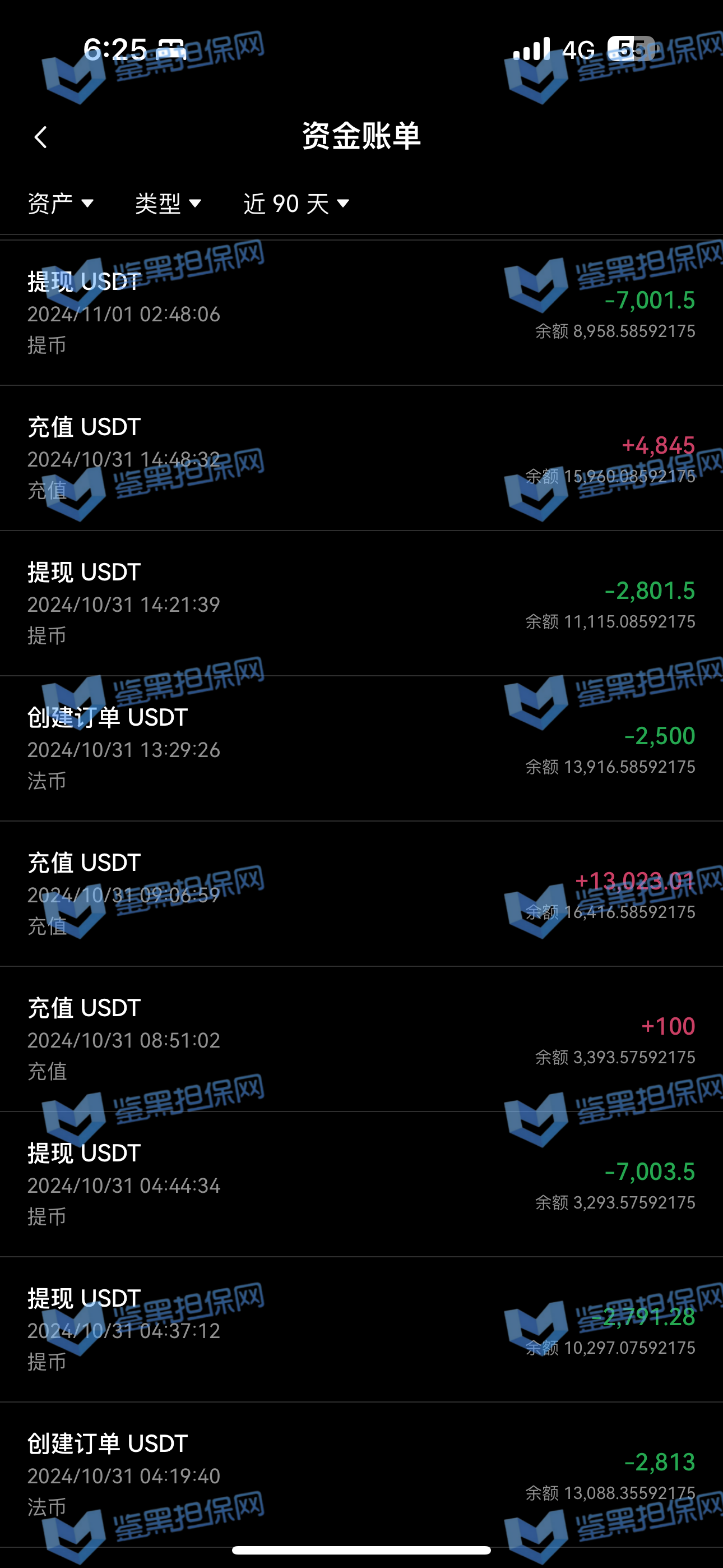Open 创建订单 USDT record of -2,813
The height and width of the screenshot is (1568, 723).
(361, 1474)
